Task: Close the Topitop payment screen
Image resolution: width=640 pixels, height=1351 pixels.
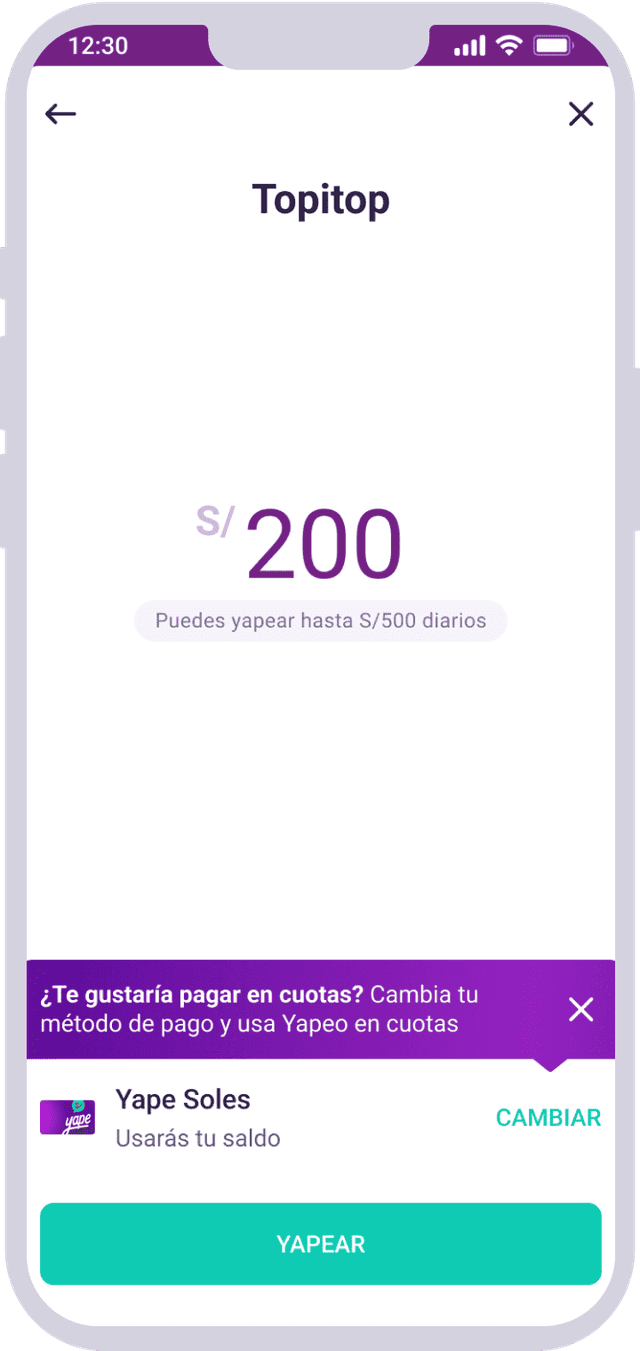Action: pyautogui.click(x=581, y=114)
